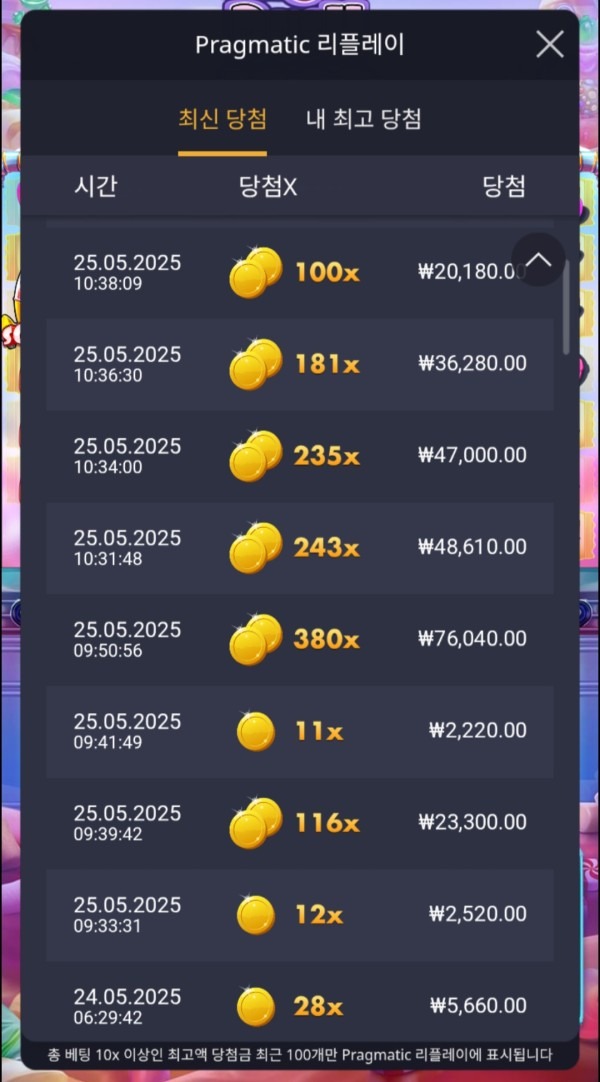Open the 11x win replay
The image size is (600, 1082).
299,731
